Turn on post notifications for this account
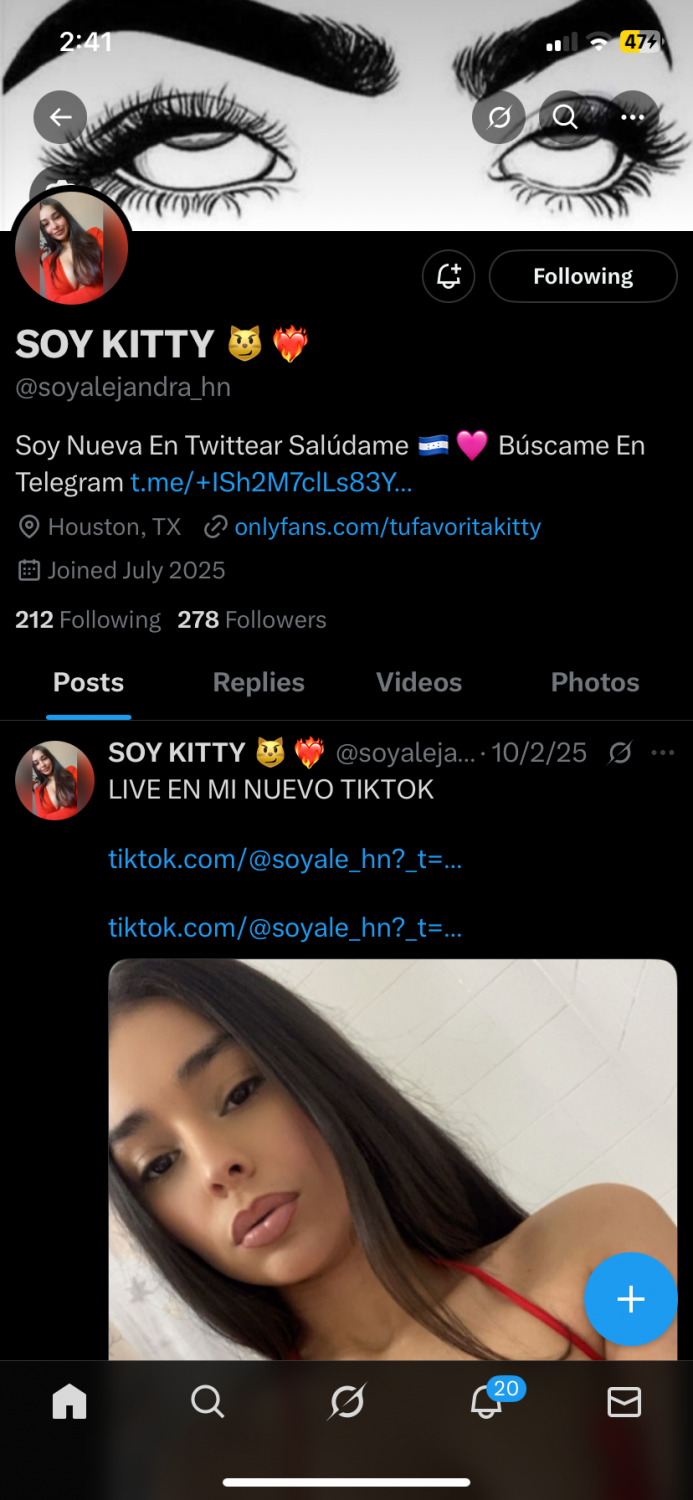The width and height of the screenshot is (693, 1500). click(x=448, y=276)
